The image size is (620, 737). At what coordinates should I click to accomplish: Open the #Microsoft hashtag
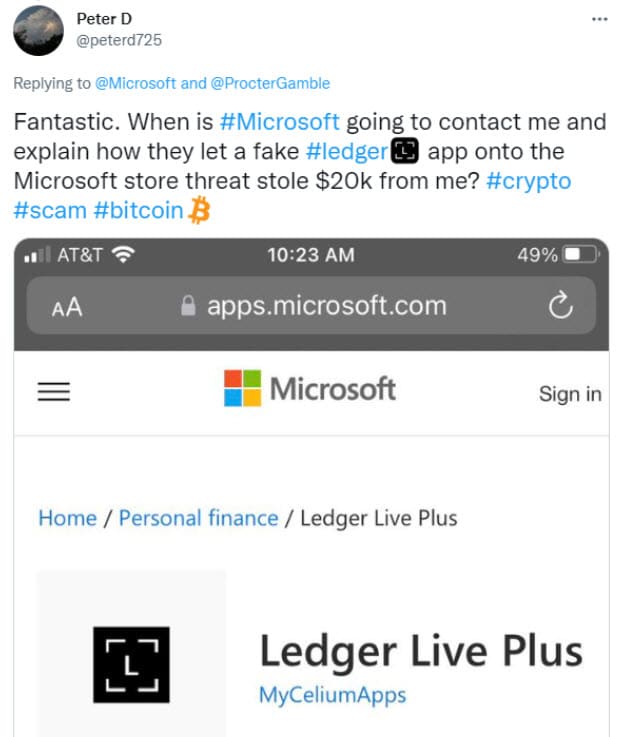[279, 122]
